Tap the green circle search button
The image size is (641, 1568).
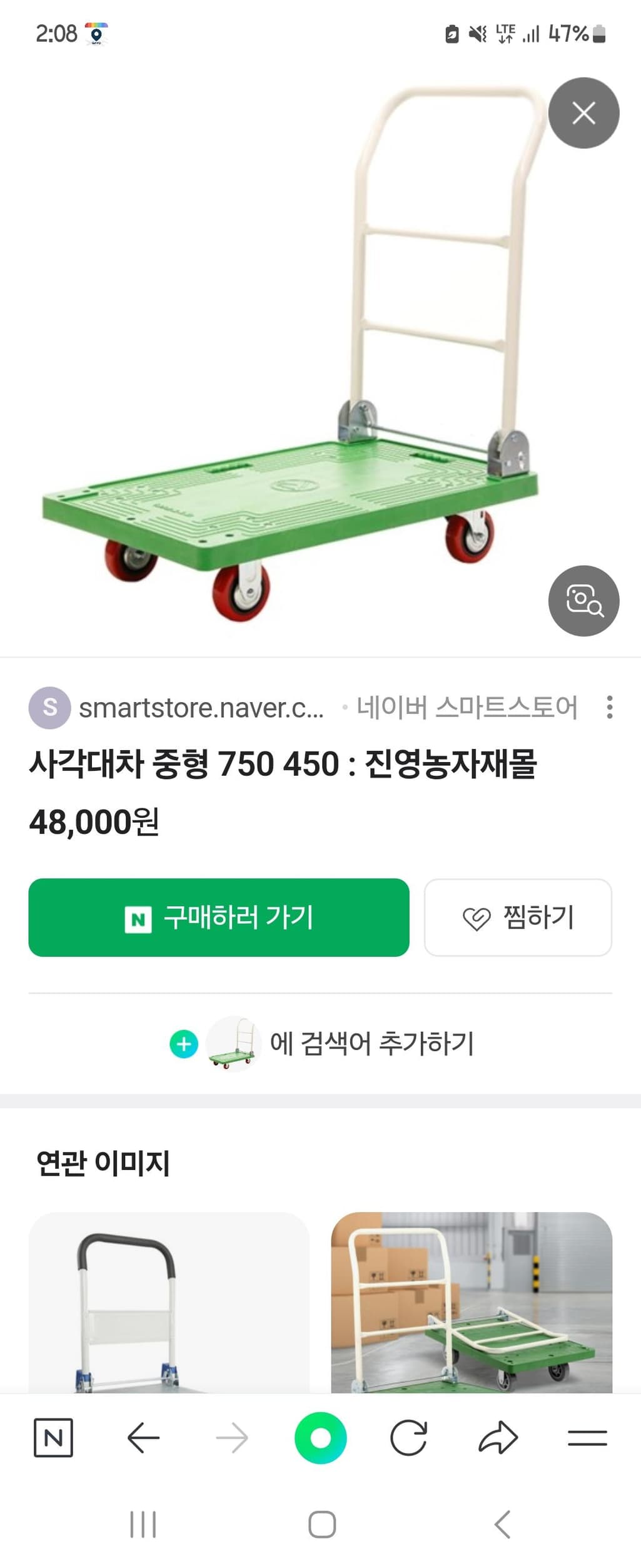click(x=320, y=1438)
